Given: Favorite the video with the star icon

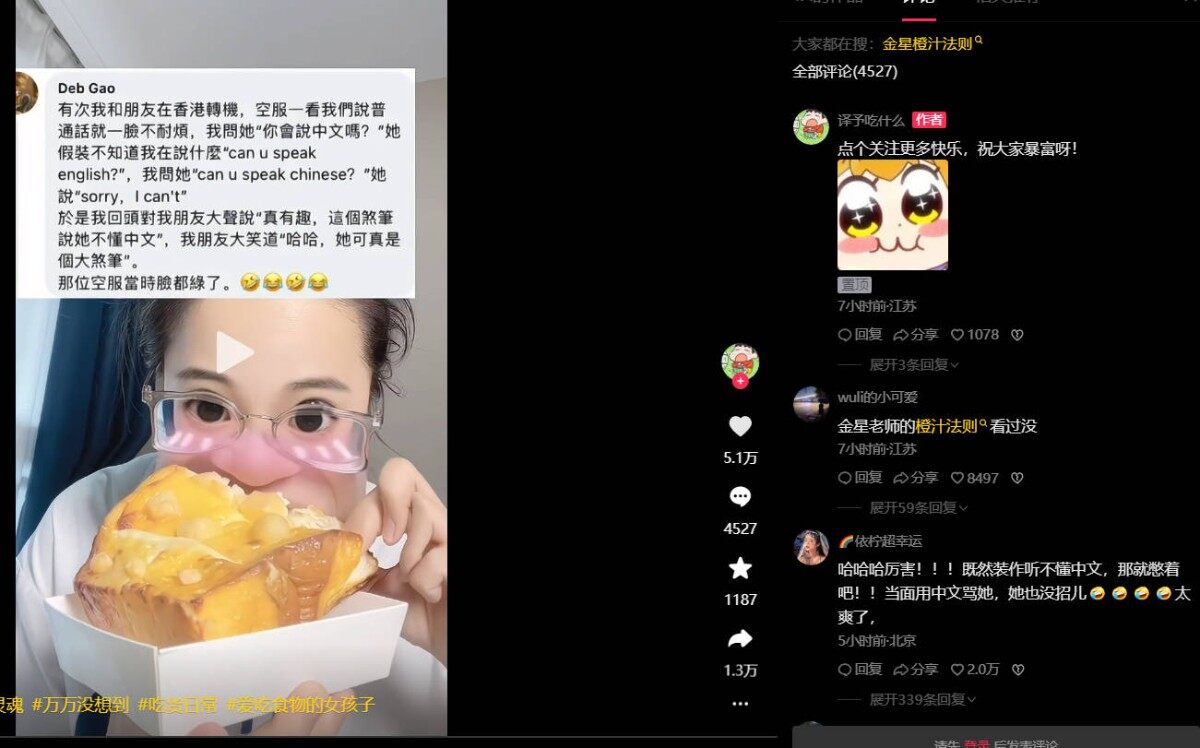Looking at the screenshot, I should tap(740, 569).
